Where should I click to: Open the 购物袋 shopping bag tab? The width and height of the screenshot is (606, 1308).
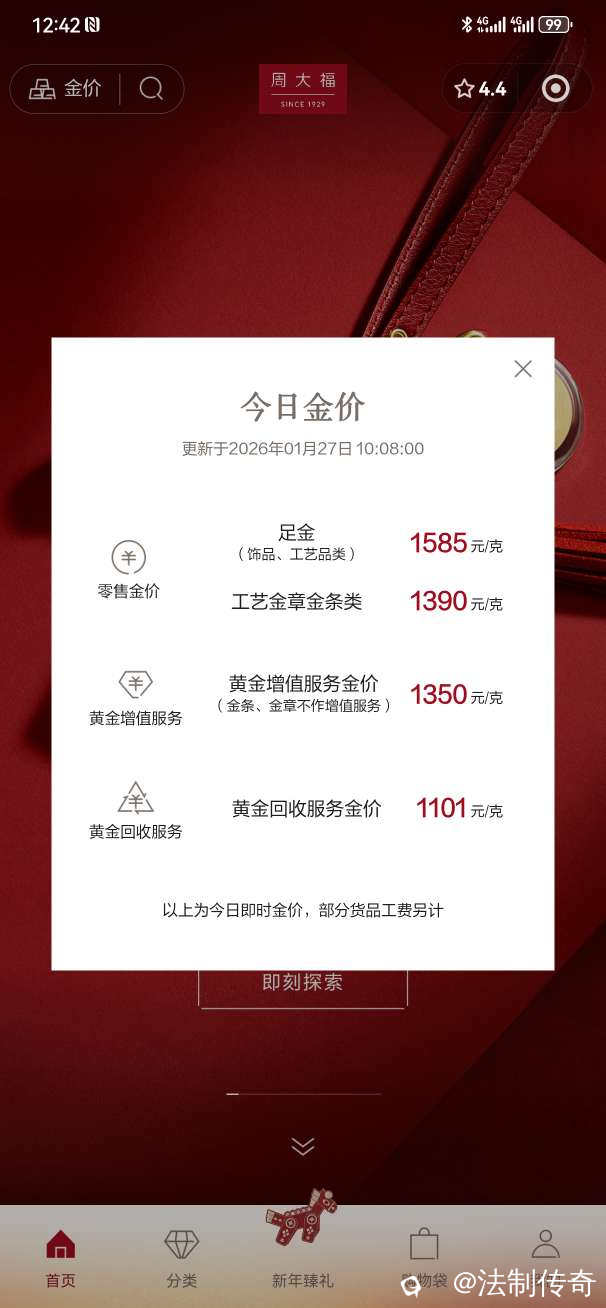(424, 1257)
